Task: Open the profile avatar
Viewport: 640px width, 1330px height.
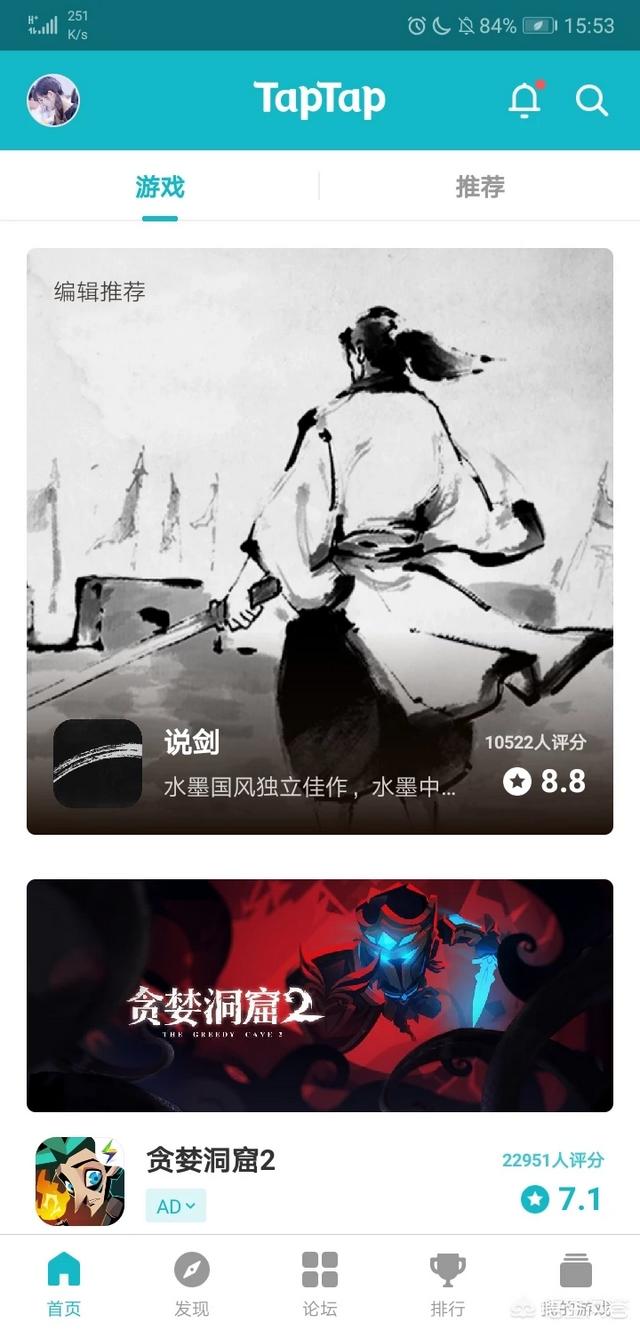Action: click(53, 100)
